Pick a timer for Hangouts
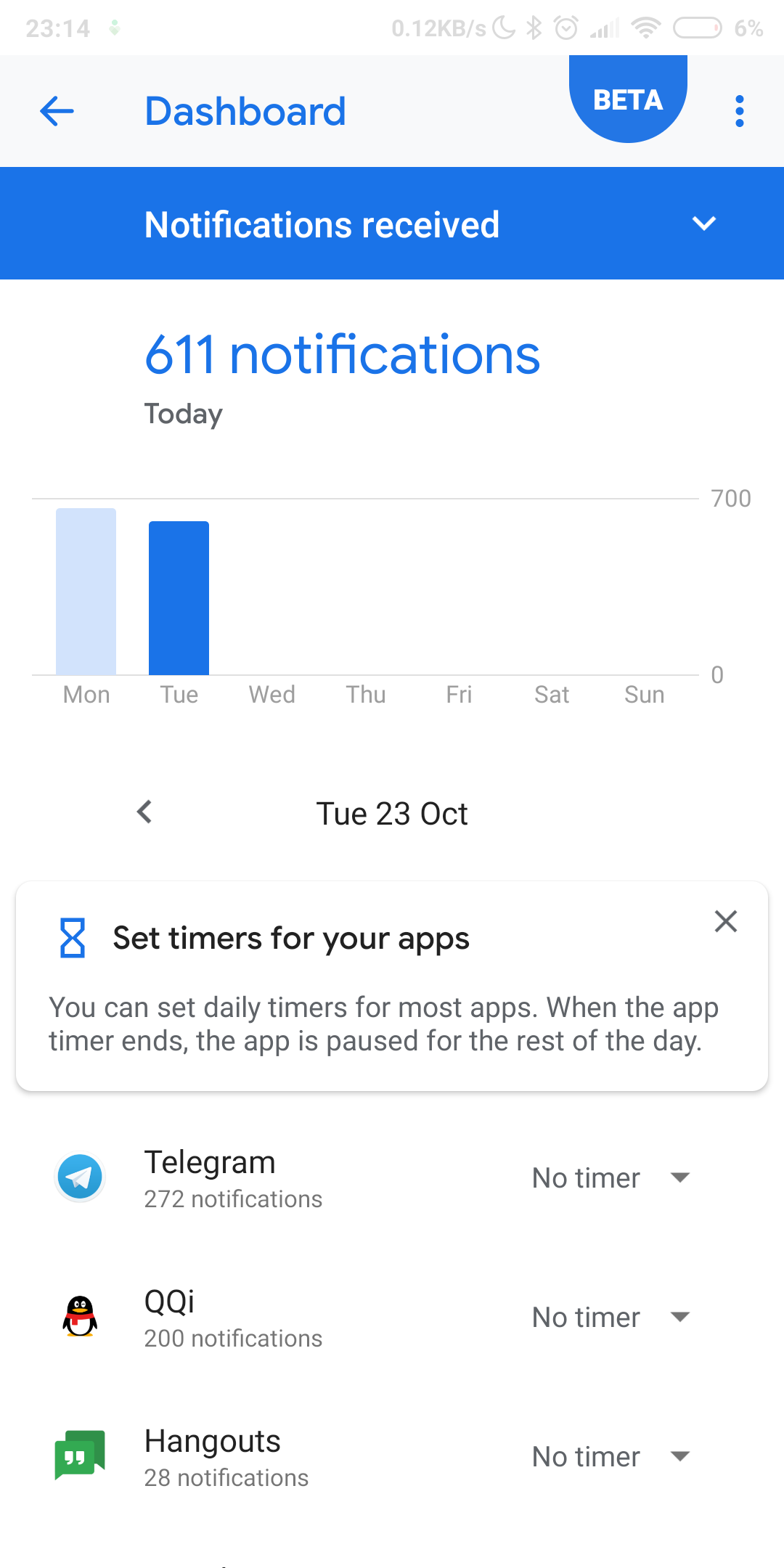The height and width of the screenshot is (1568, 784). [x=610, y=1456]
